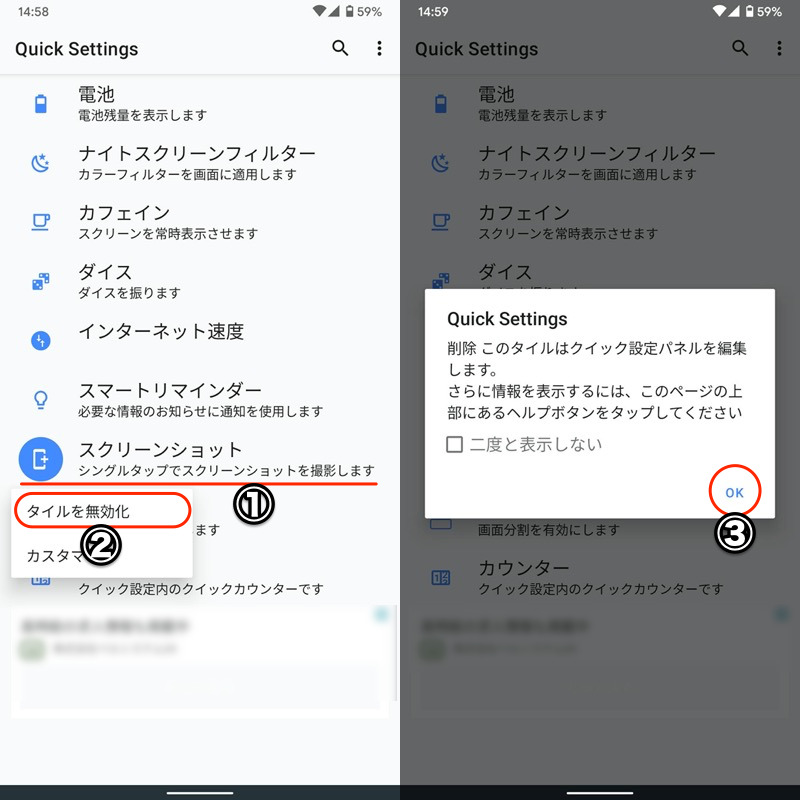Viewport: 800px width, 800px height.
Task: Confirm the Quick Settings dialog with OK
Action: click(734, 492)
